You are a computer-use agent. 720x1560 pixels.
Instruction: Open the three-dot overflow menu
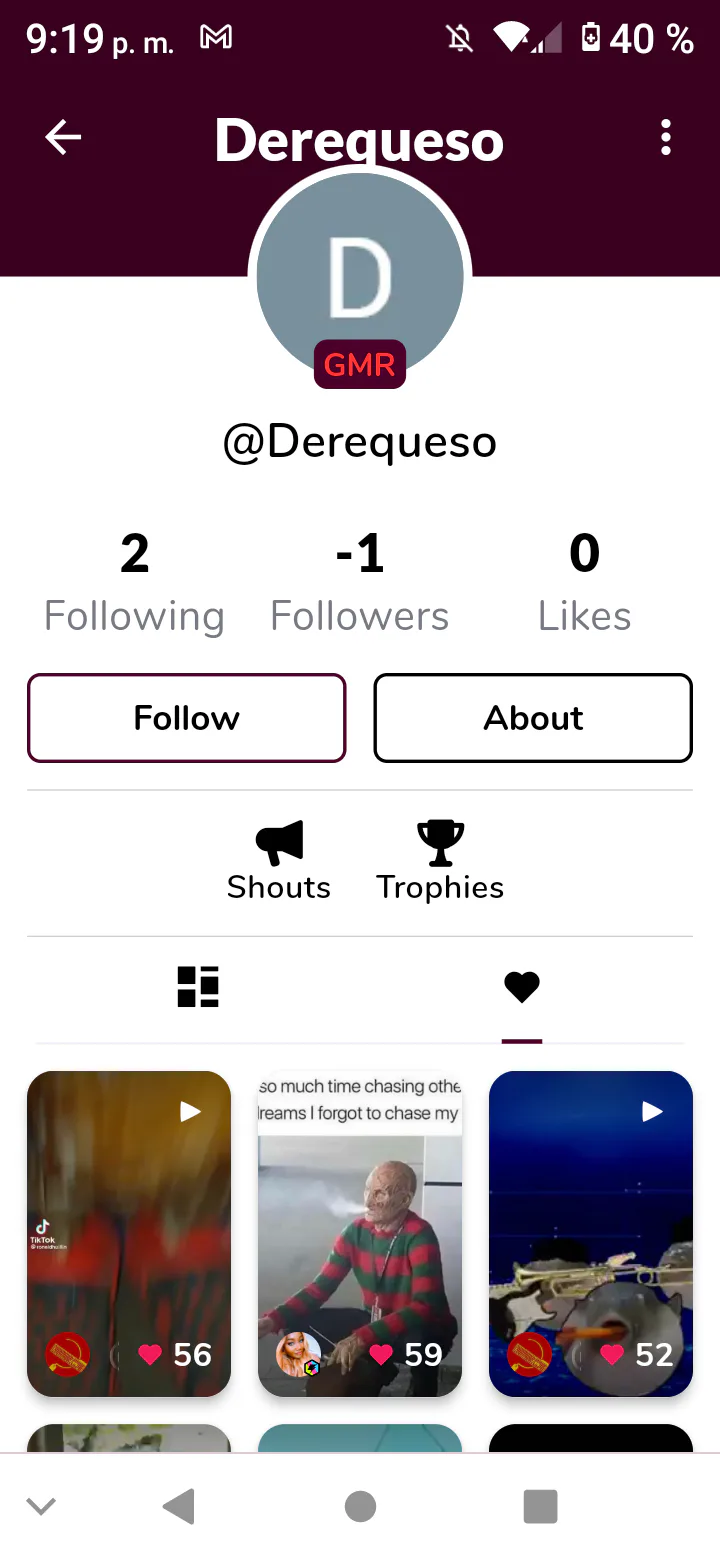tap(666, 138)
